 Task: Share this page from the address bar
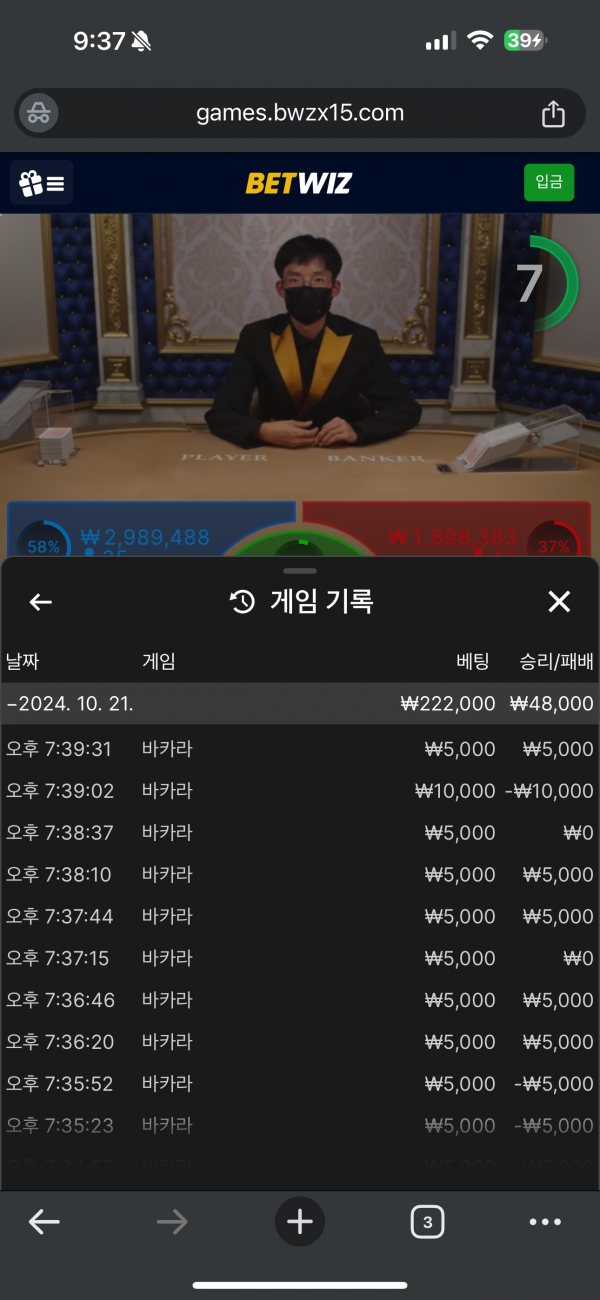(553, 114)
